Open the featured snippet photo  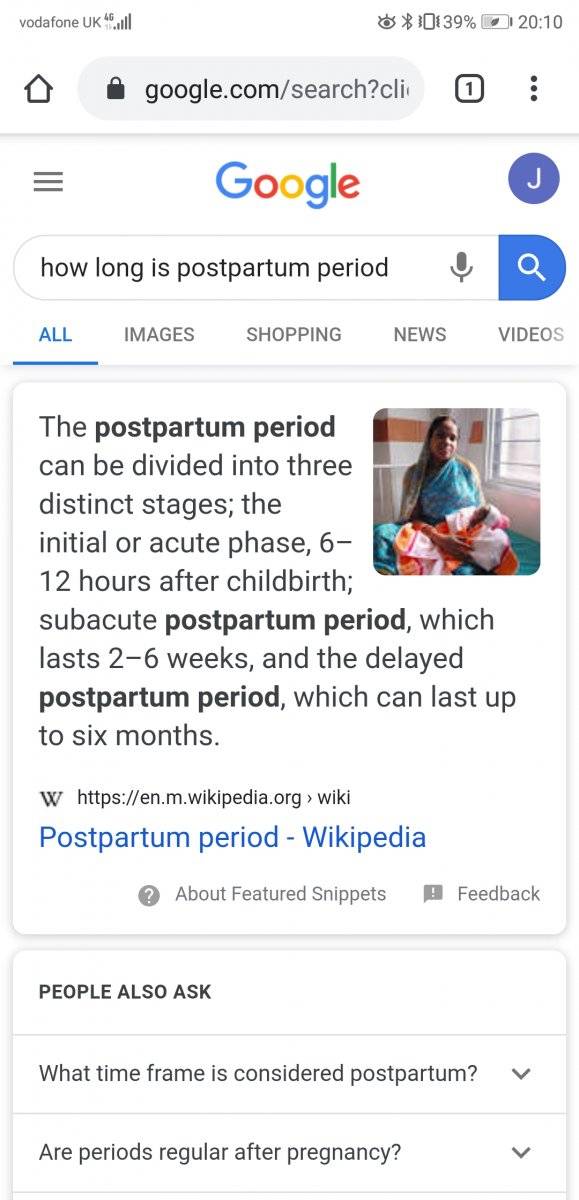tap(456, 492)
